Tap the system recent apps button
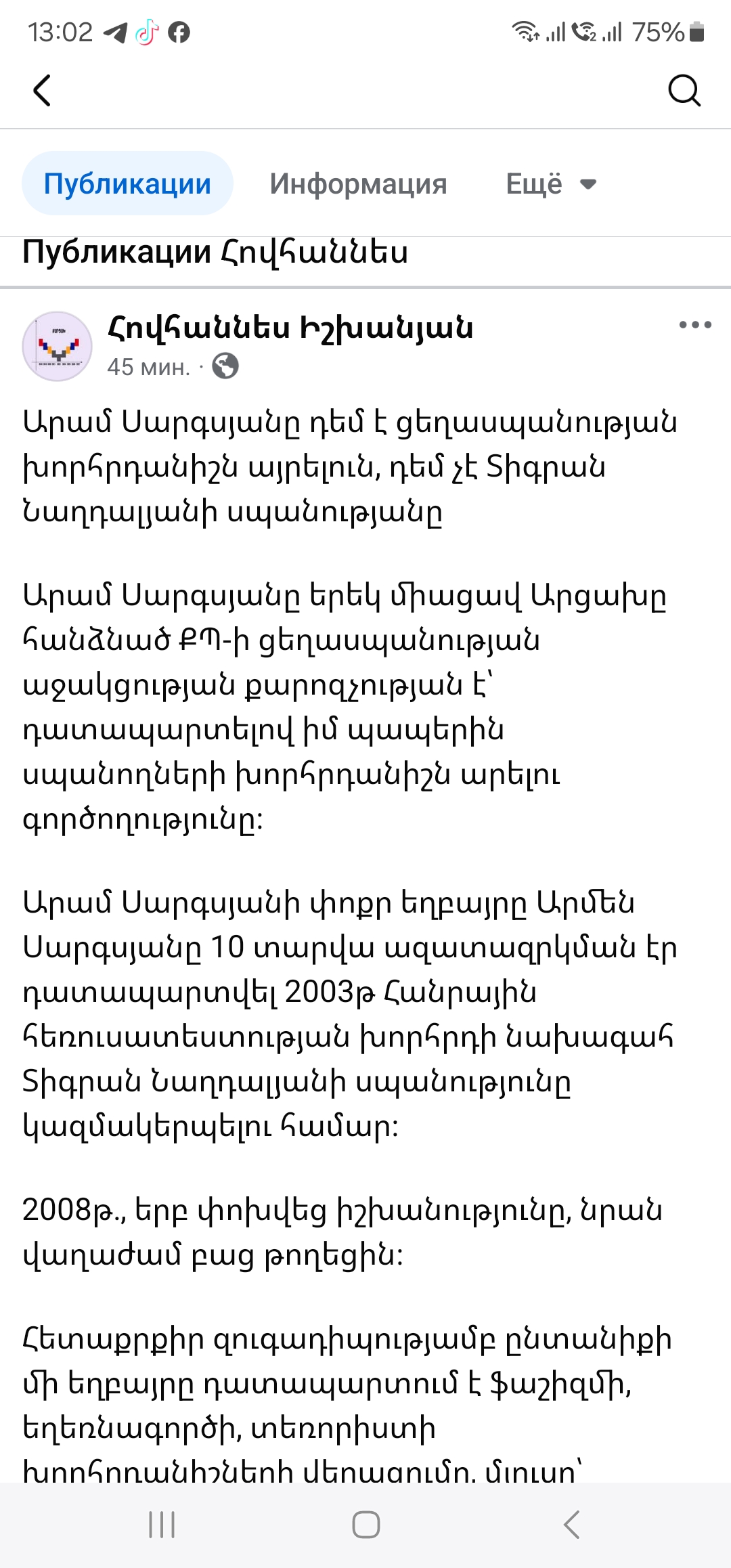 click(162, 1525)
